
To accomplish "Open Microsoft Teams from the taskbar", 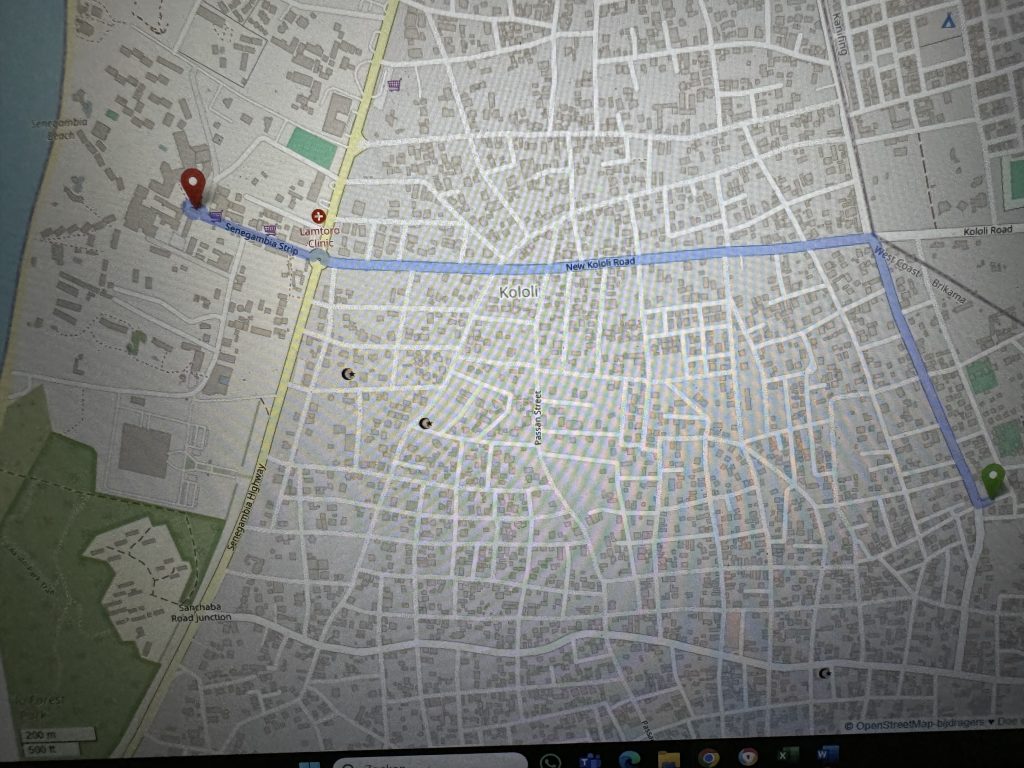I will [x=589, y=761].
